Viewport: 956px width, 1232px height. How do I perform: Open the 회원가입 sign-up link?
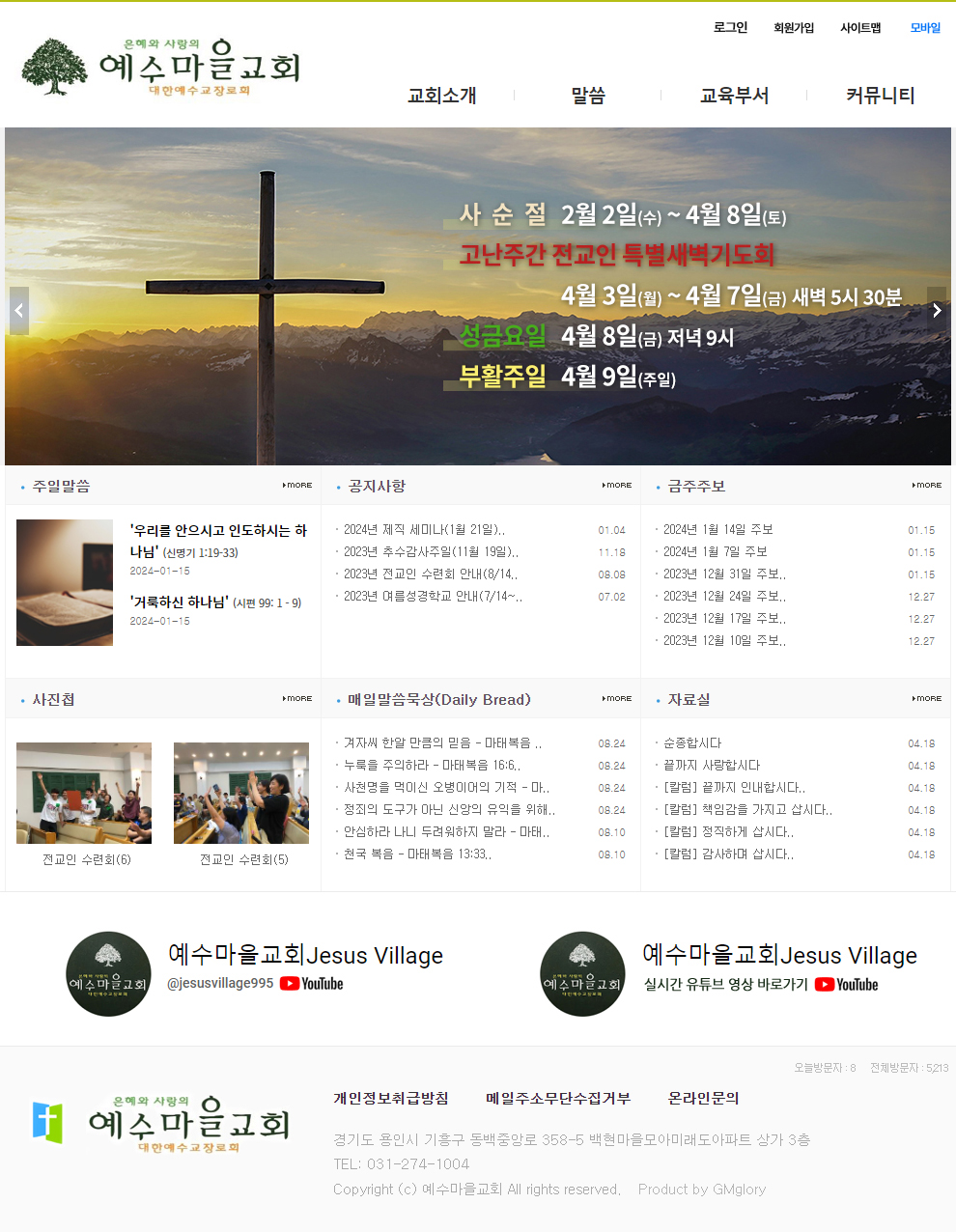(x=793, y=28)
